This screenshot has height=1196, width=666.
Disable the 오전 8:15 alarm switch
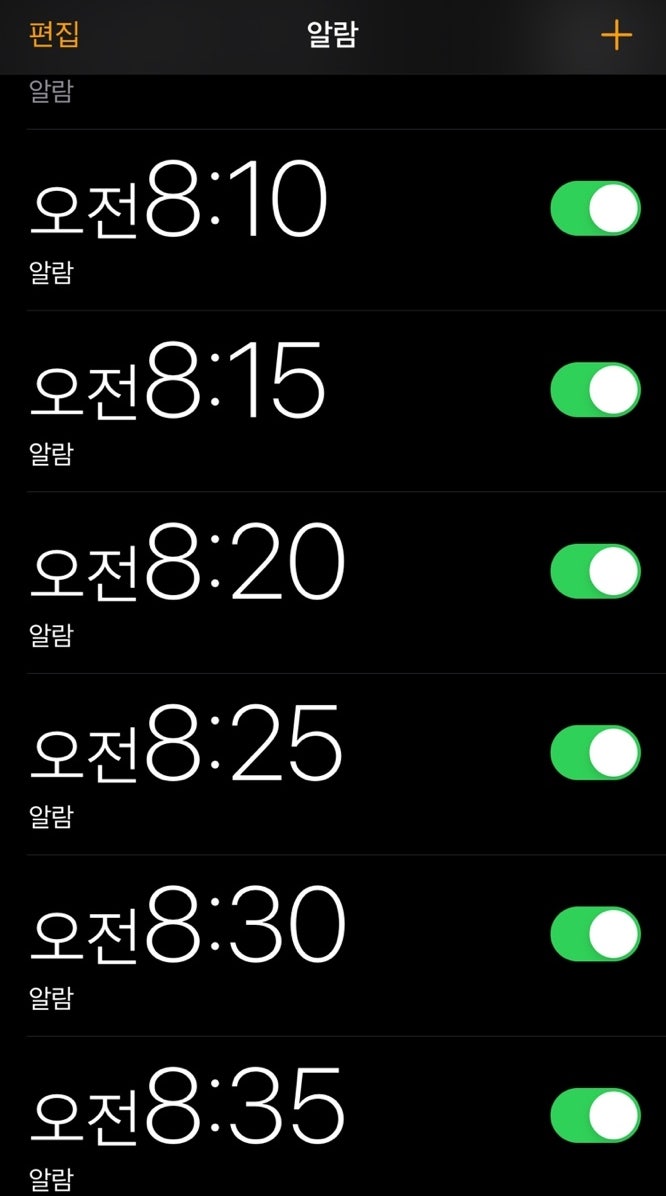(x=595, y=390)
